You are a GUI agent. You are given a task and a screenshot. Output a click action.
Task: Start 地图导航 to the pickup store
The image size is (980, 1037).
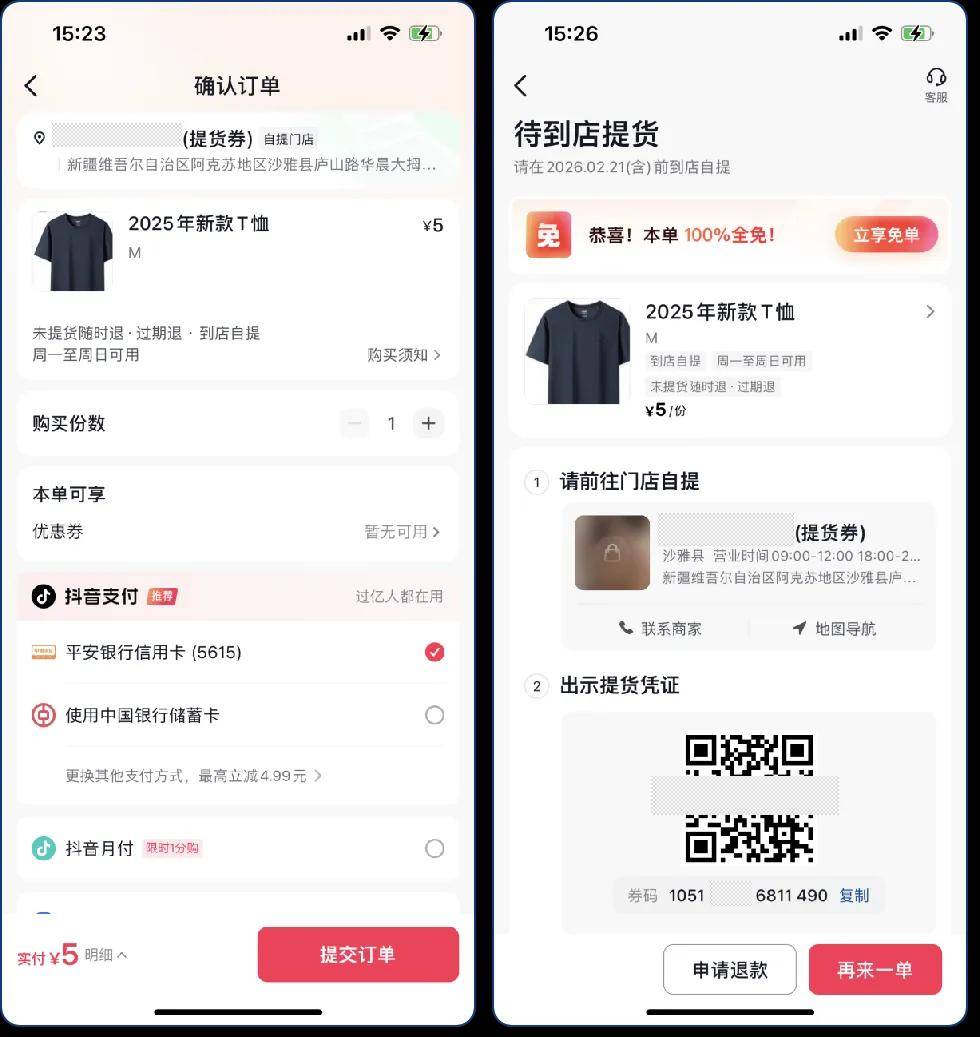(x=834, y=628)
